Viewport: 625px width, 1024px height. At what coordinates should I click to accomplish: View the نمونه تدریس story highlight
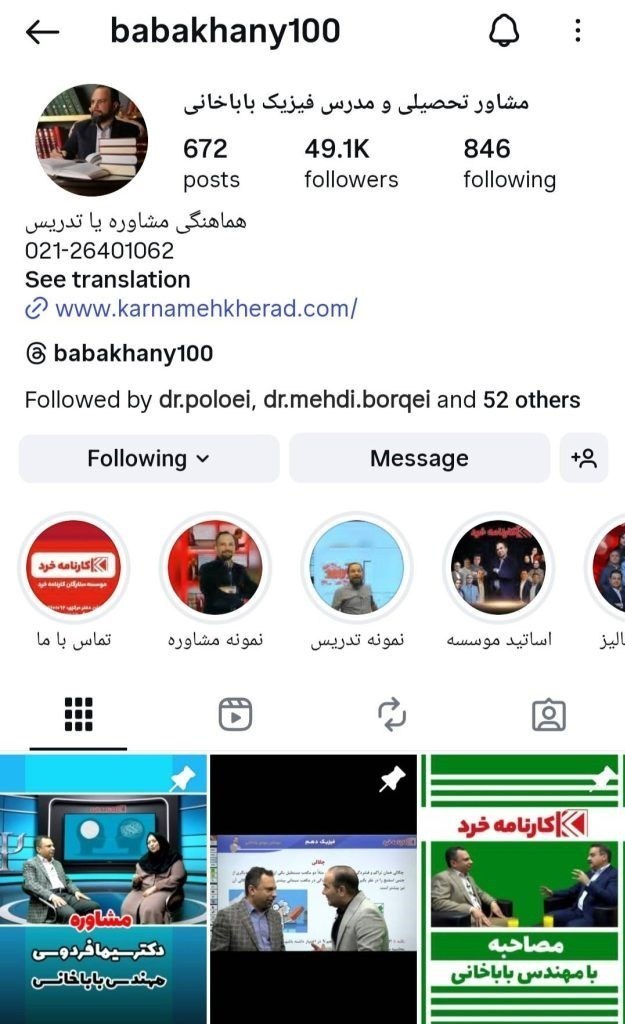point(356,566)
